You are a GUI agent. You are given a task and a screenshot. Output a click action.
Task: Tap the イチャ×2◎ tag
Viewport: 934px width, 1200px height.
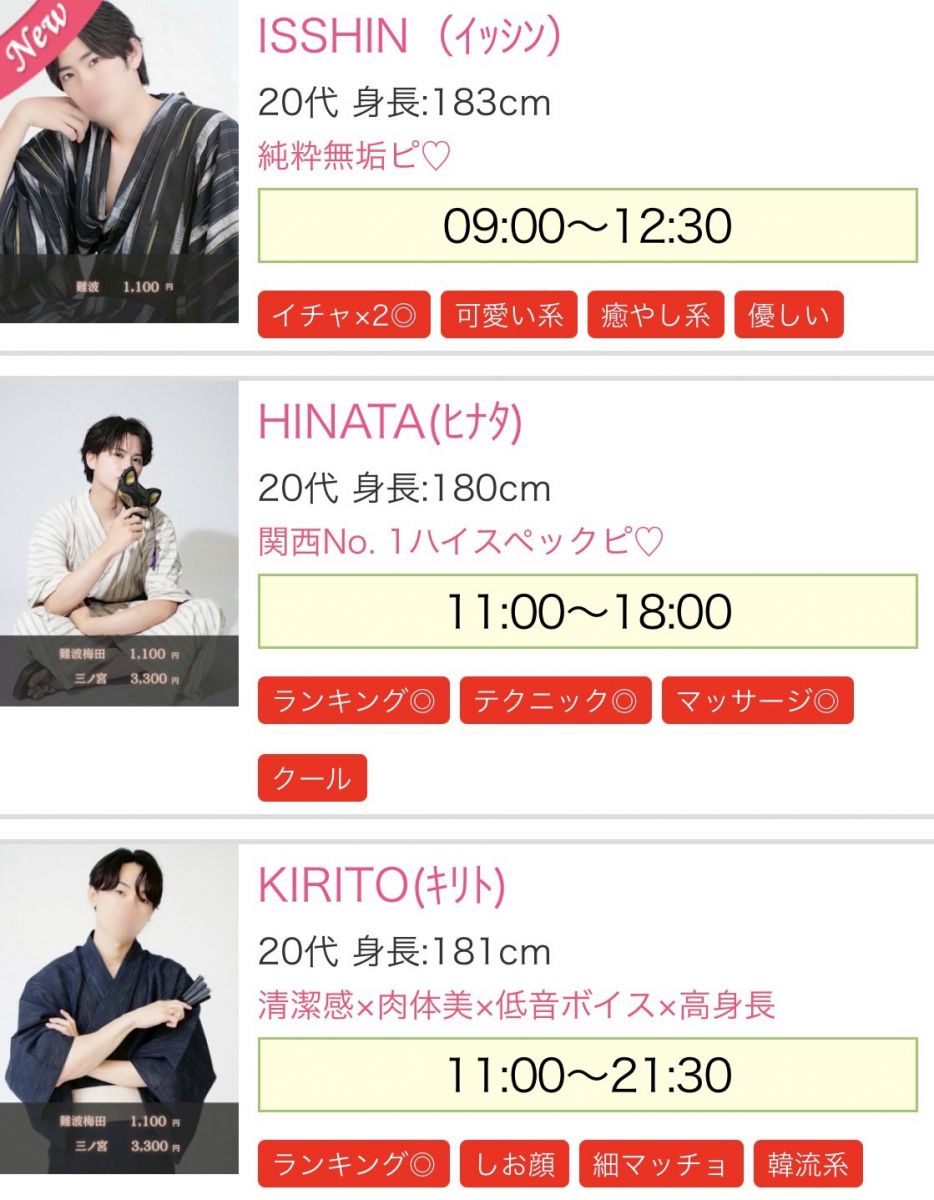coord(344,316)
